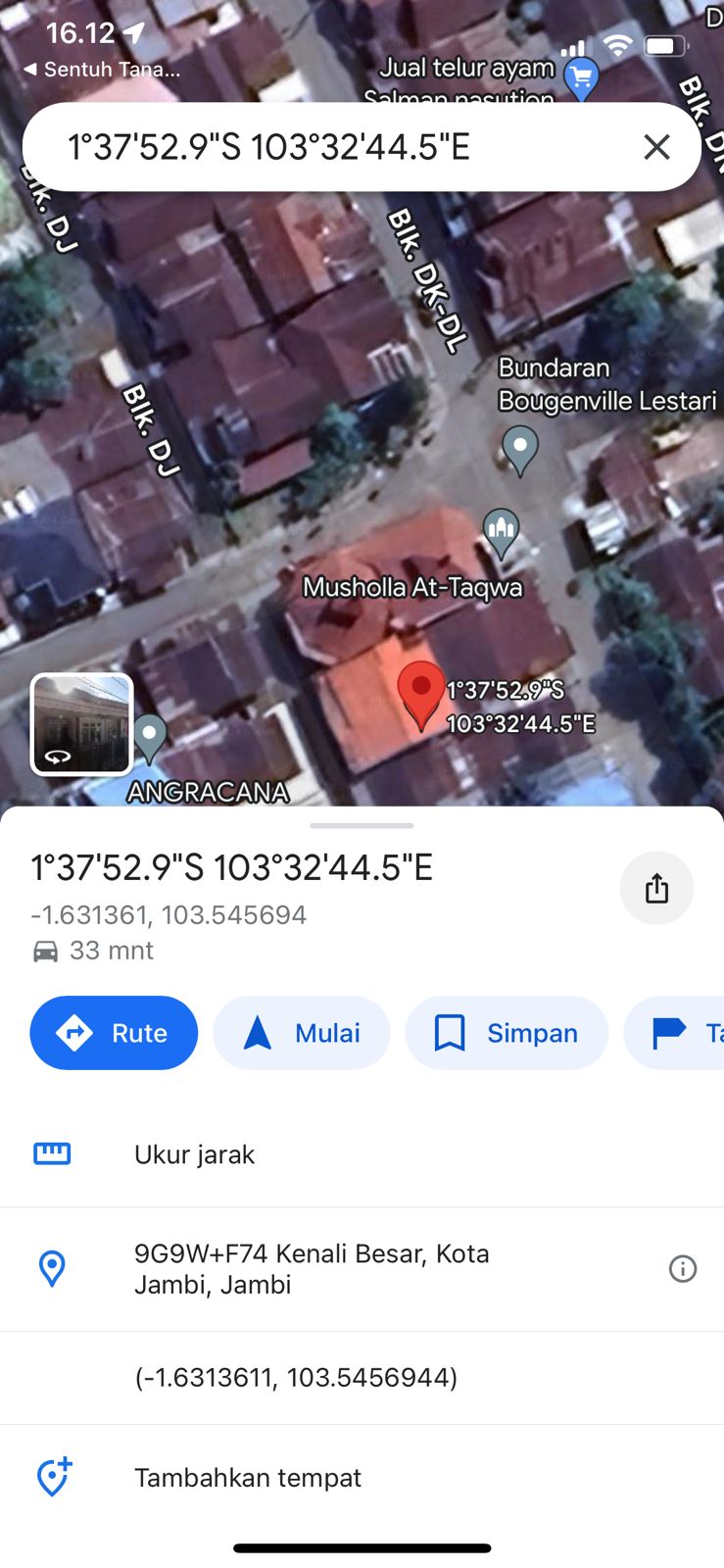
Task: Tap the Tambahkan tempat add-place icon
Action: [x=51, y=1477]
